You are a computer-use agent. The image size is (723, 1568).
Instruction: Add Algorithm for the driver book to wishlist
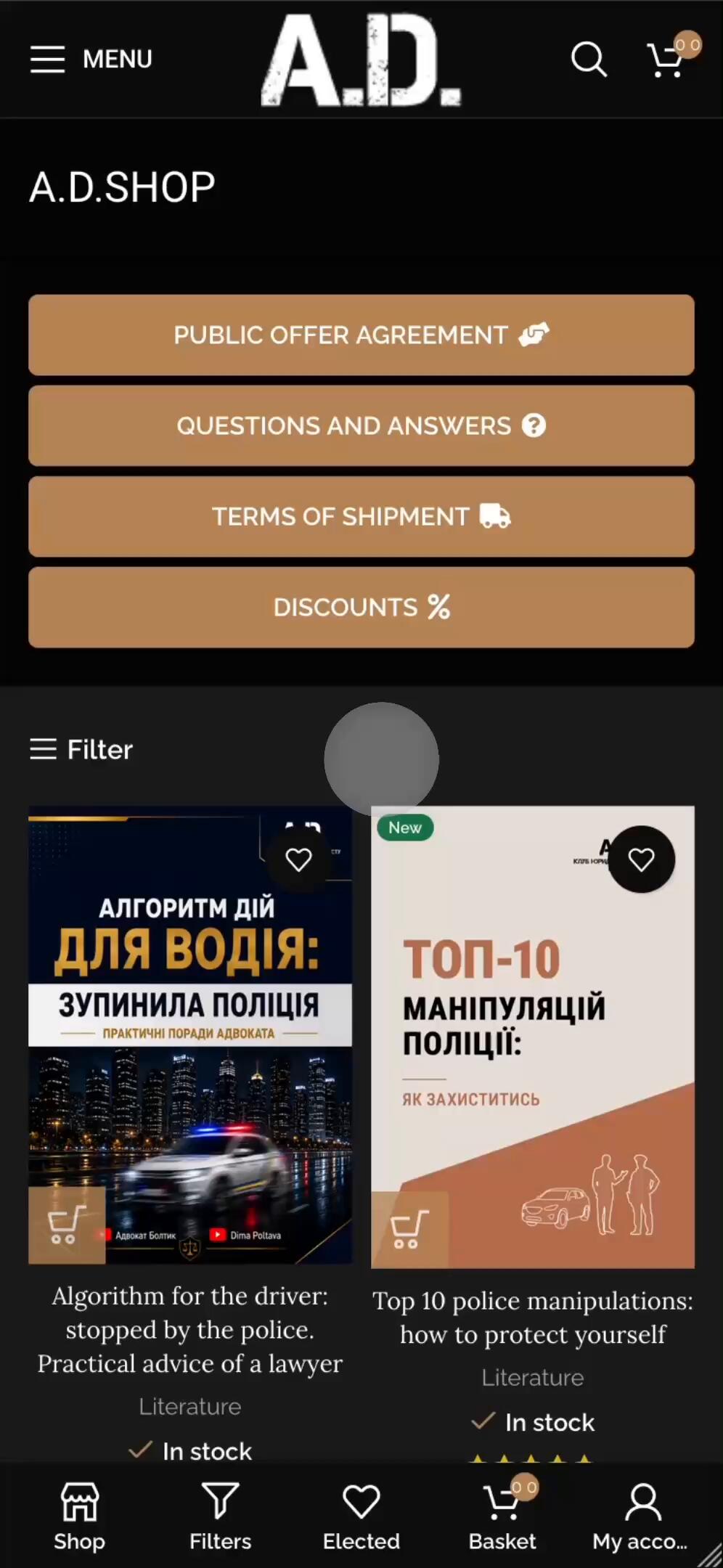(x=298, y=859)
